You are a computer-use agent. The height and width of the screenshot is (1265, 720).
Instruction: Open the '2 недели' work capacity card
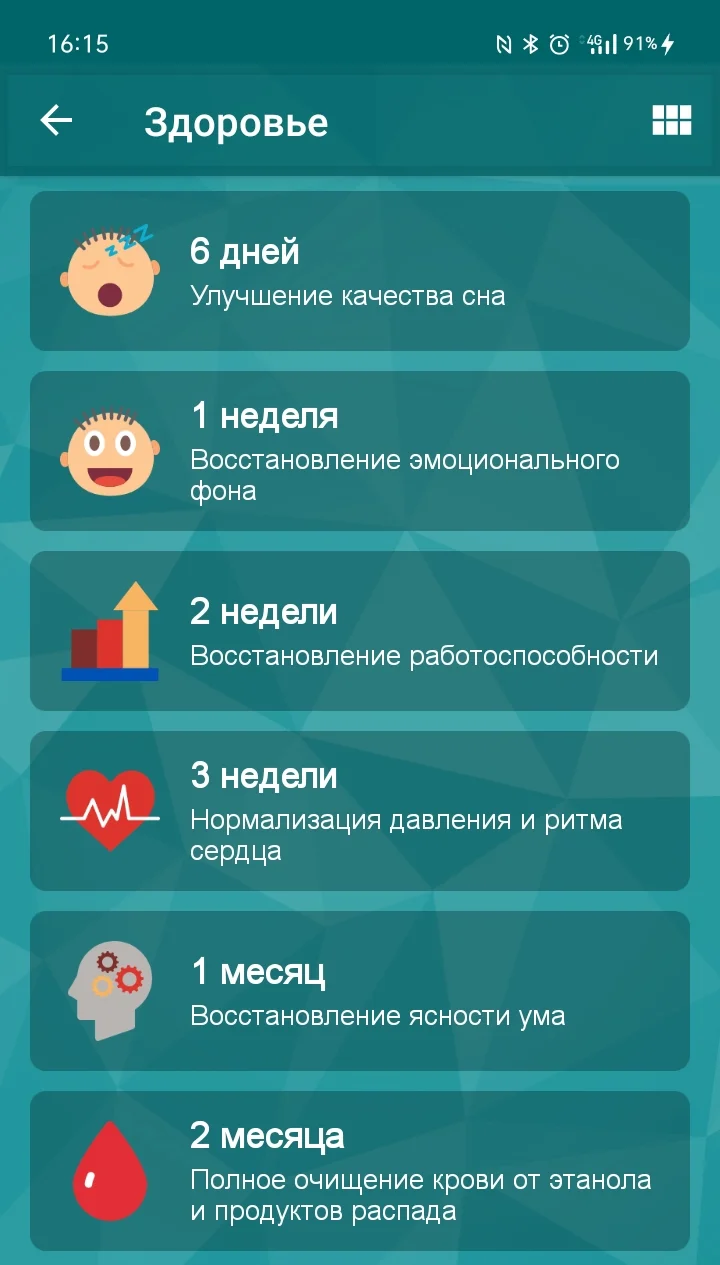click(360, 629)
